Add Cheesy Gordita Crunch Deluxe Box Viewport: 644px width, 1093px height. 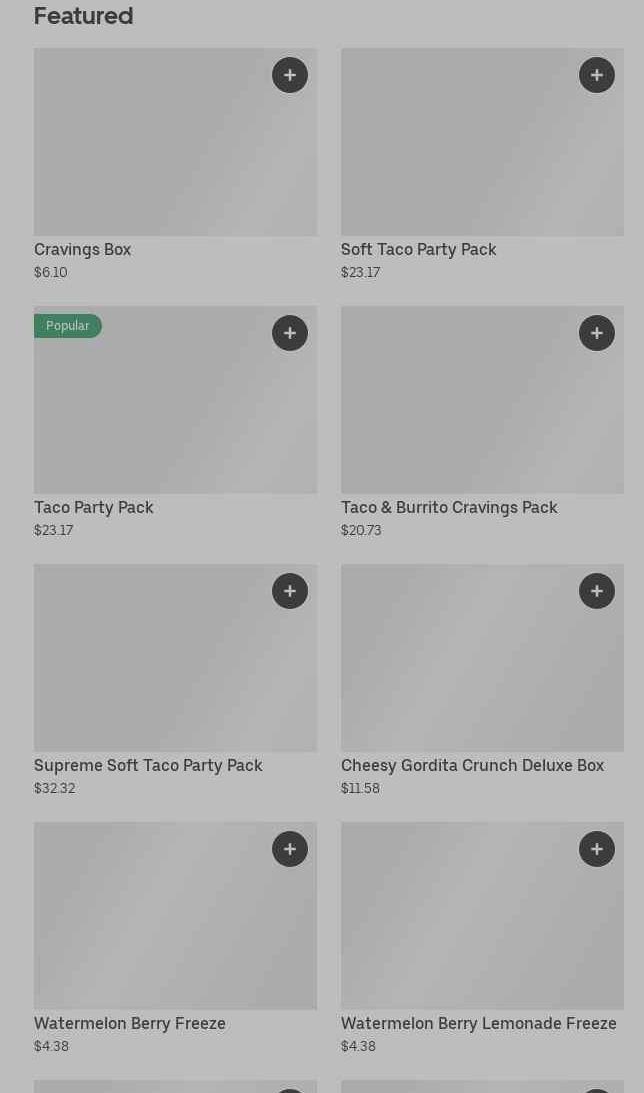point(597,591)
